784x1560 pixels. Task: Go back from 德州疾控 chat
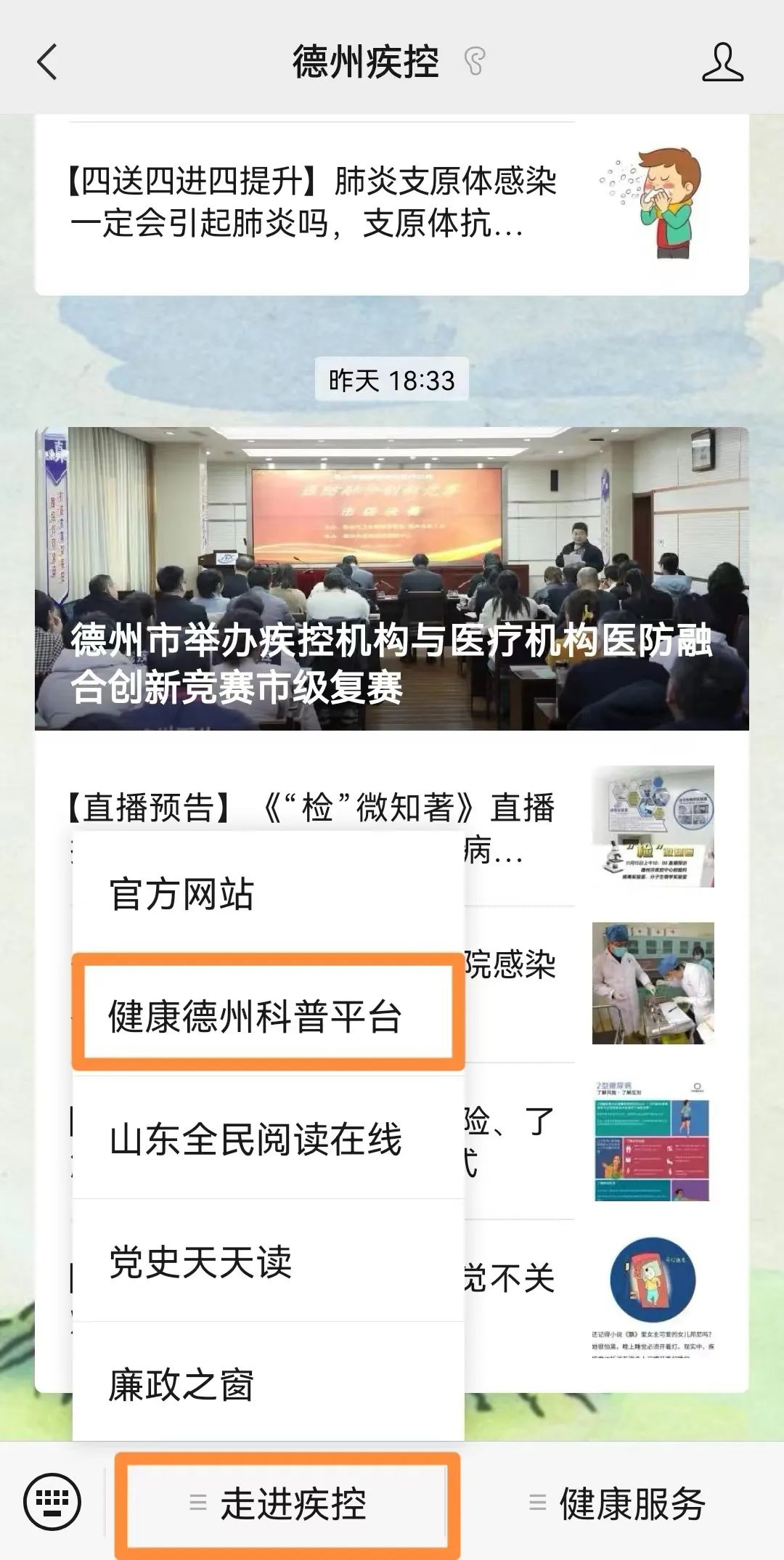[47, 62]
